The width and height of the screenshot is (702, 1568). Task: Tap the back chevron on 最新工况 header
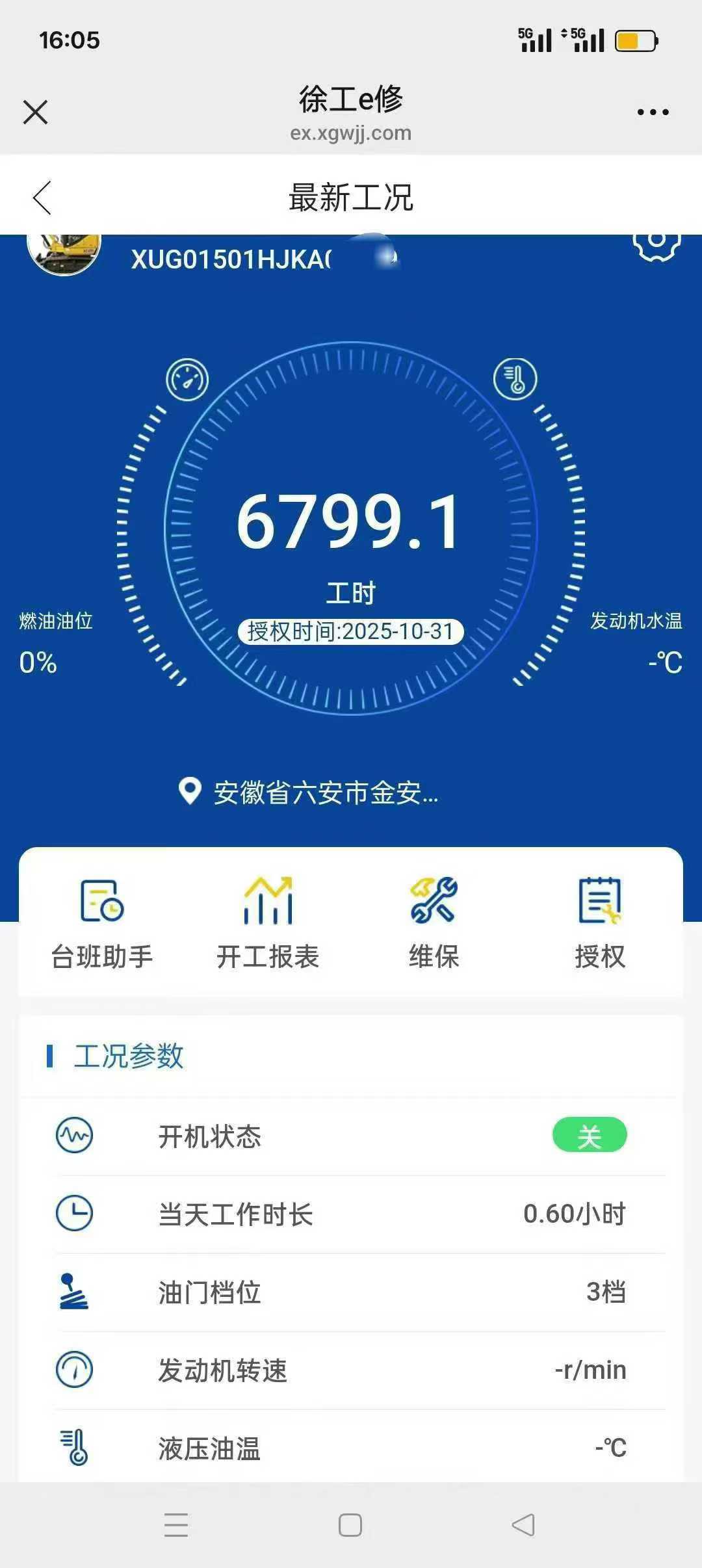[41, 197]
